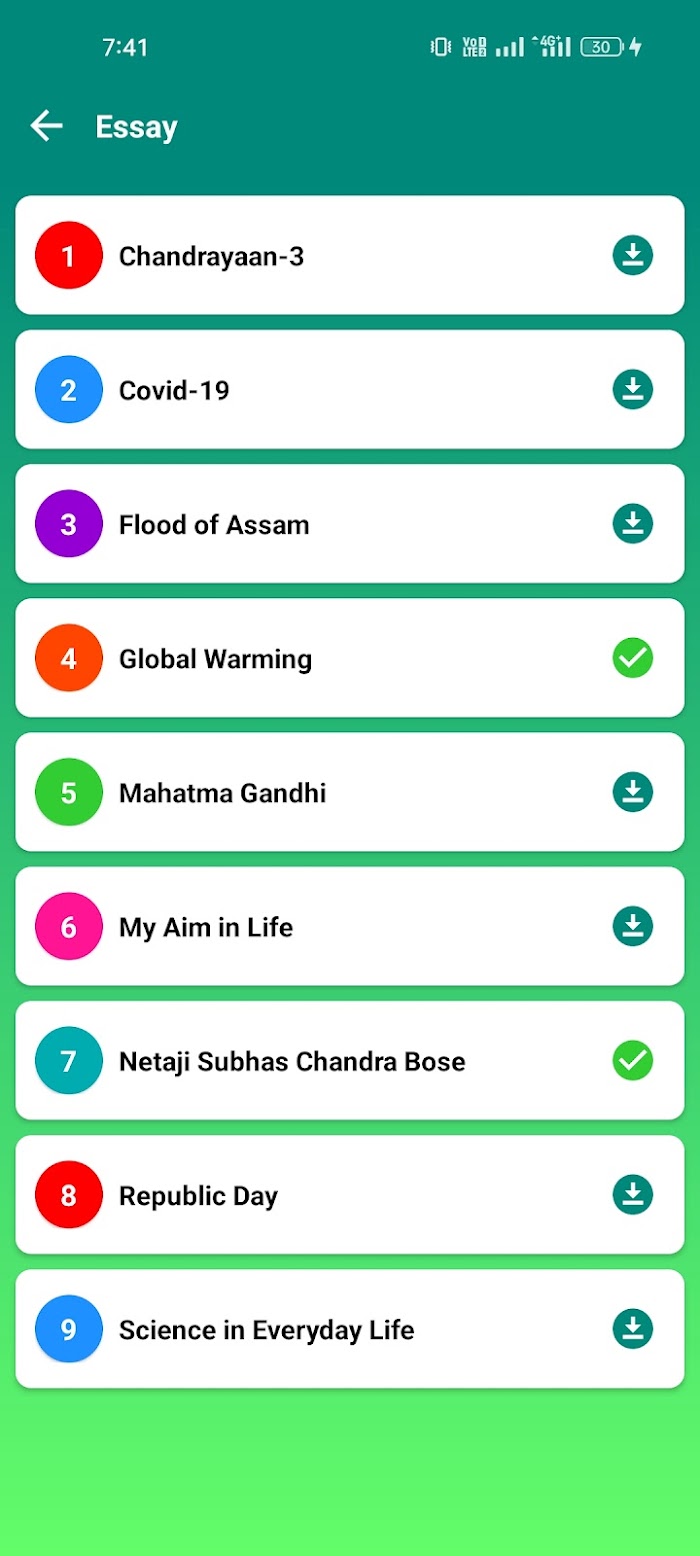Download the Republic Day essay
Image resolution: width=700 pixels, height=1556 pixels.
[x=632, y=1194]
